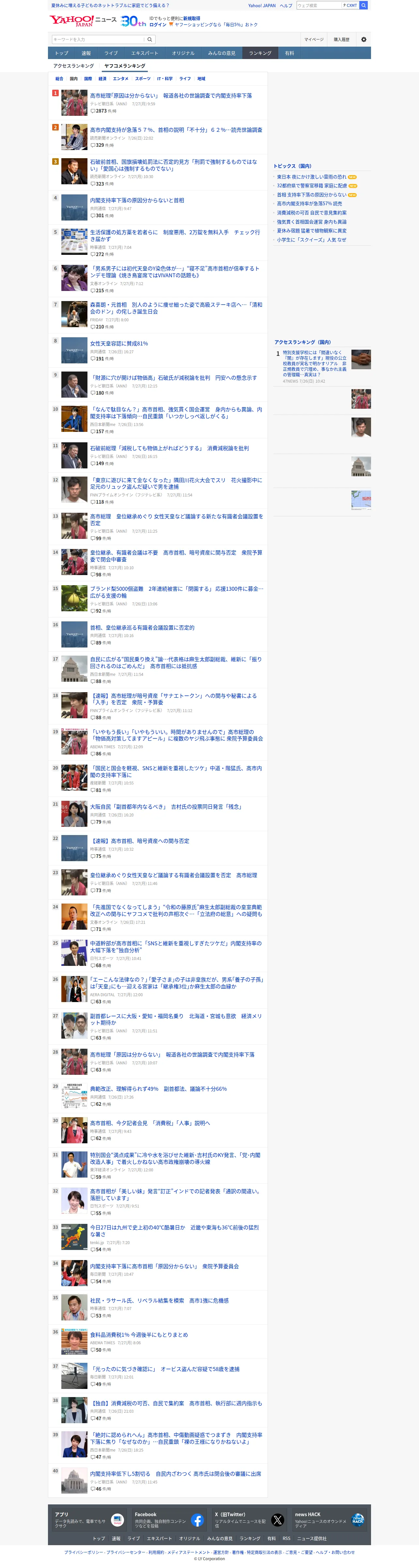Tap the ログイン link
The width and height of the screenshot is (419, 1568).
158,25
